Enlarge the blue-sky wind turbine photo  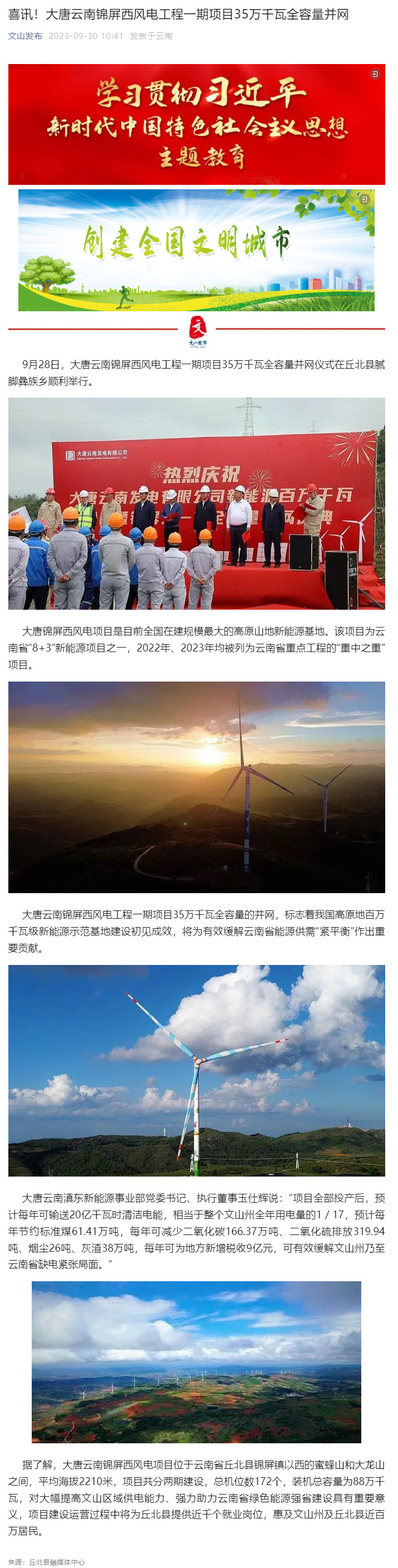[196, 1070]
